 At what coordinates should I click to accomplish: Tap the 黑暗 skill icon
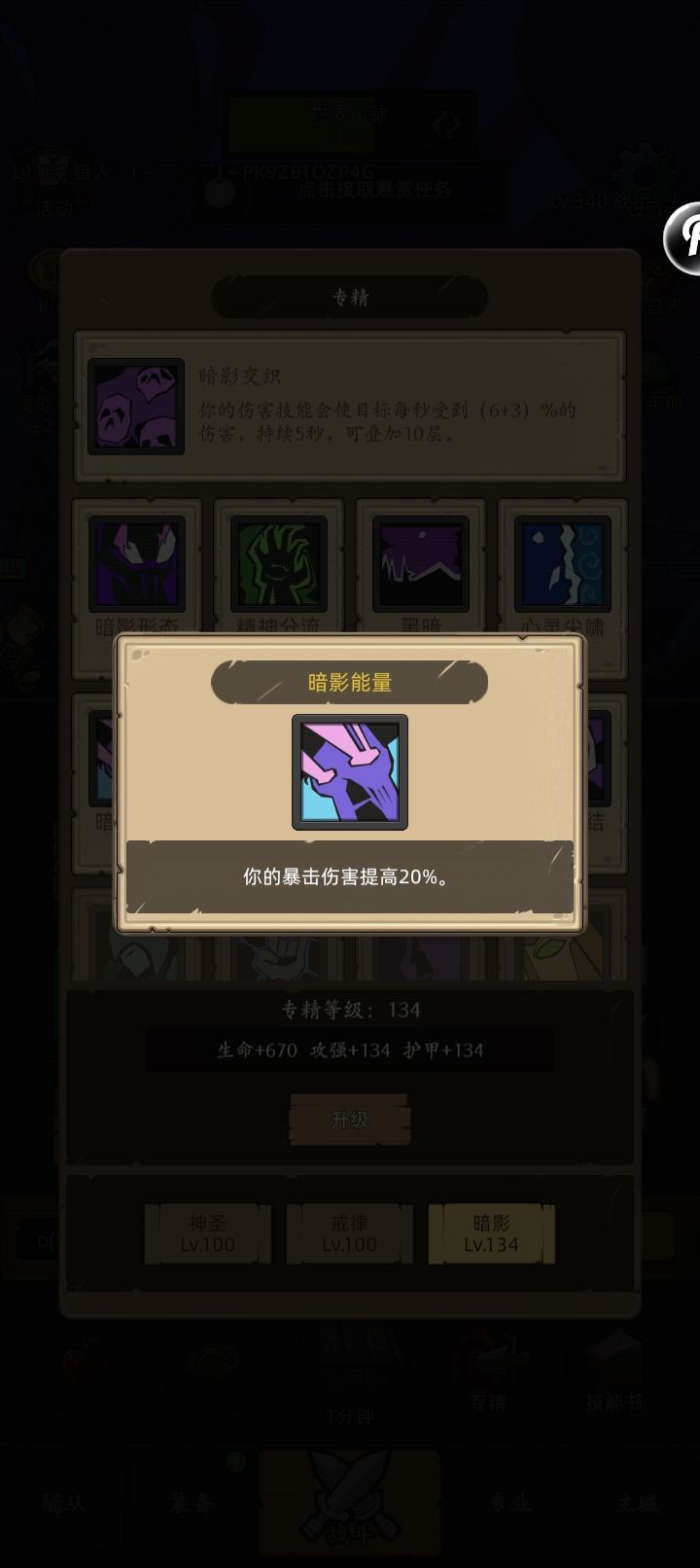[x=420, y=562]
